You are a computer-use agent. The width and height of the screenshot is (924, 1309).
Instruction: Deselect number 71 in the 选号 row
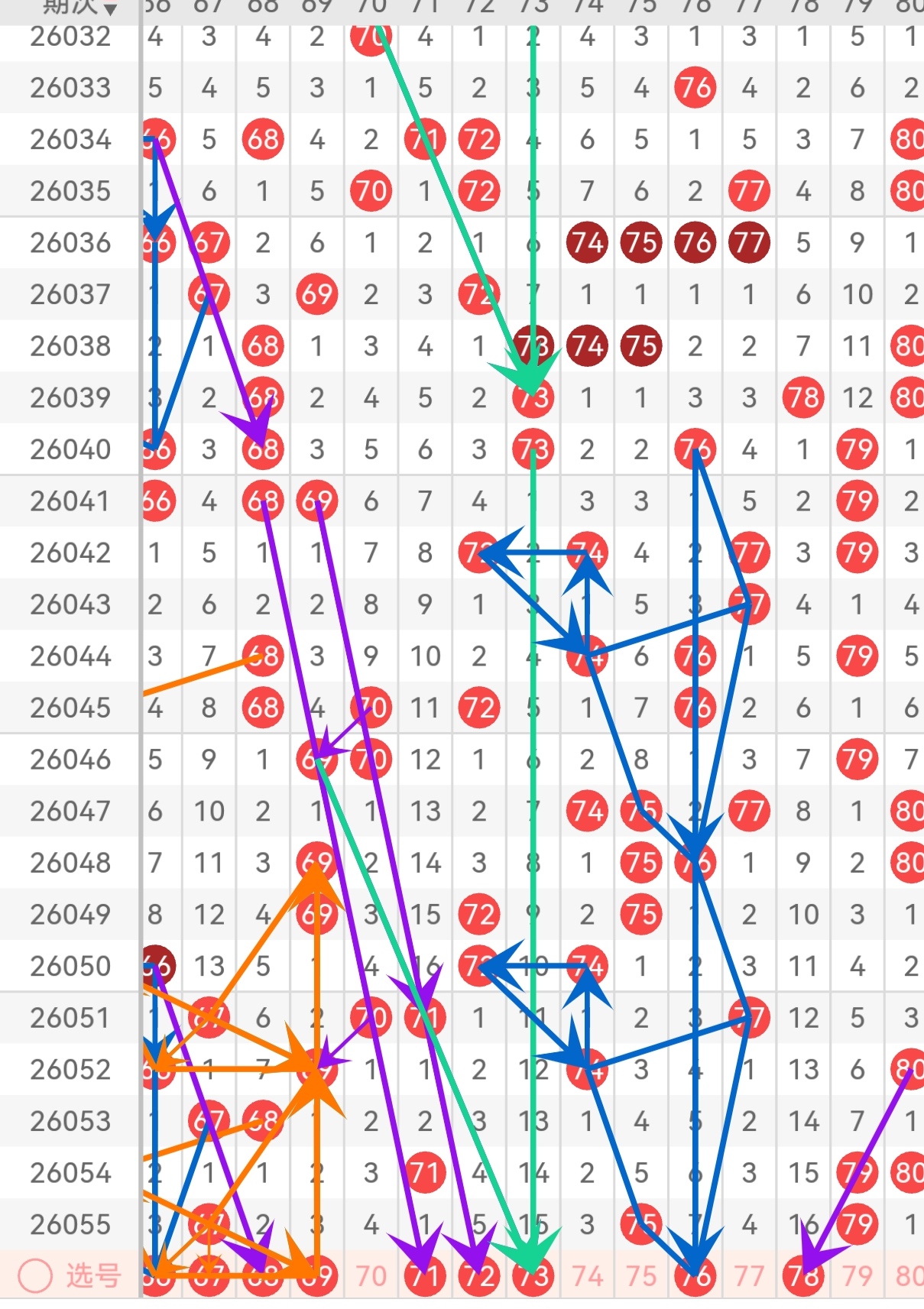tap(425, 1275)
